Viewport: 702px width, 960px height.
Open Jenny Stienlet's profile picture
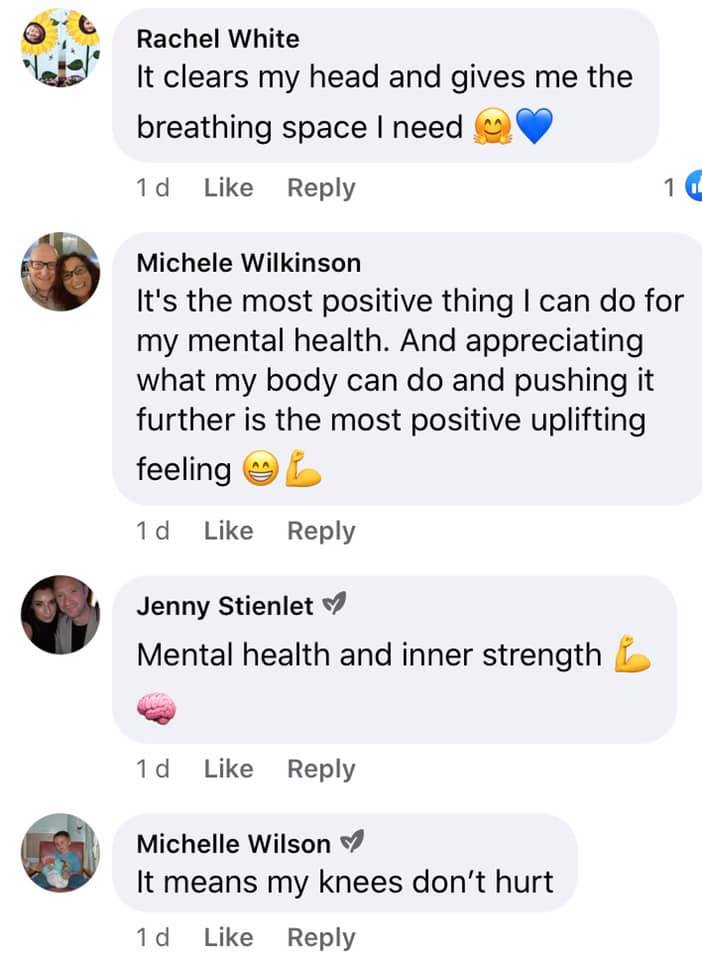pyautogui.click(x=61, y=614)
